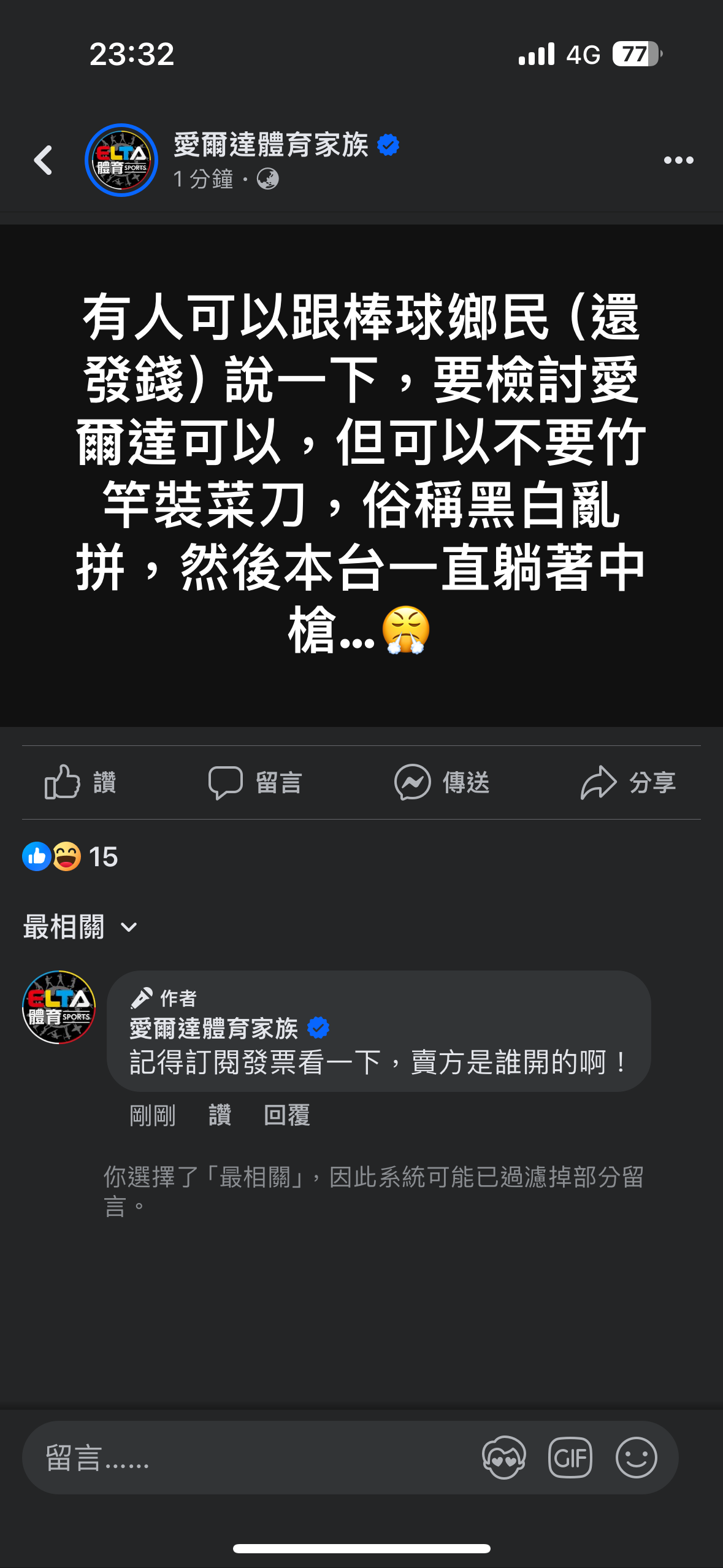Screen dimensions: 723x1568
Task: Open the avatar sticker picker
Action: [x=504, y=1458]
